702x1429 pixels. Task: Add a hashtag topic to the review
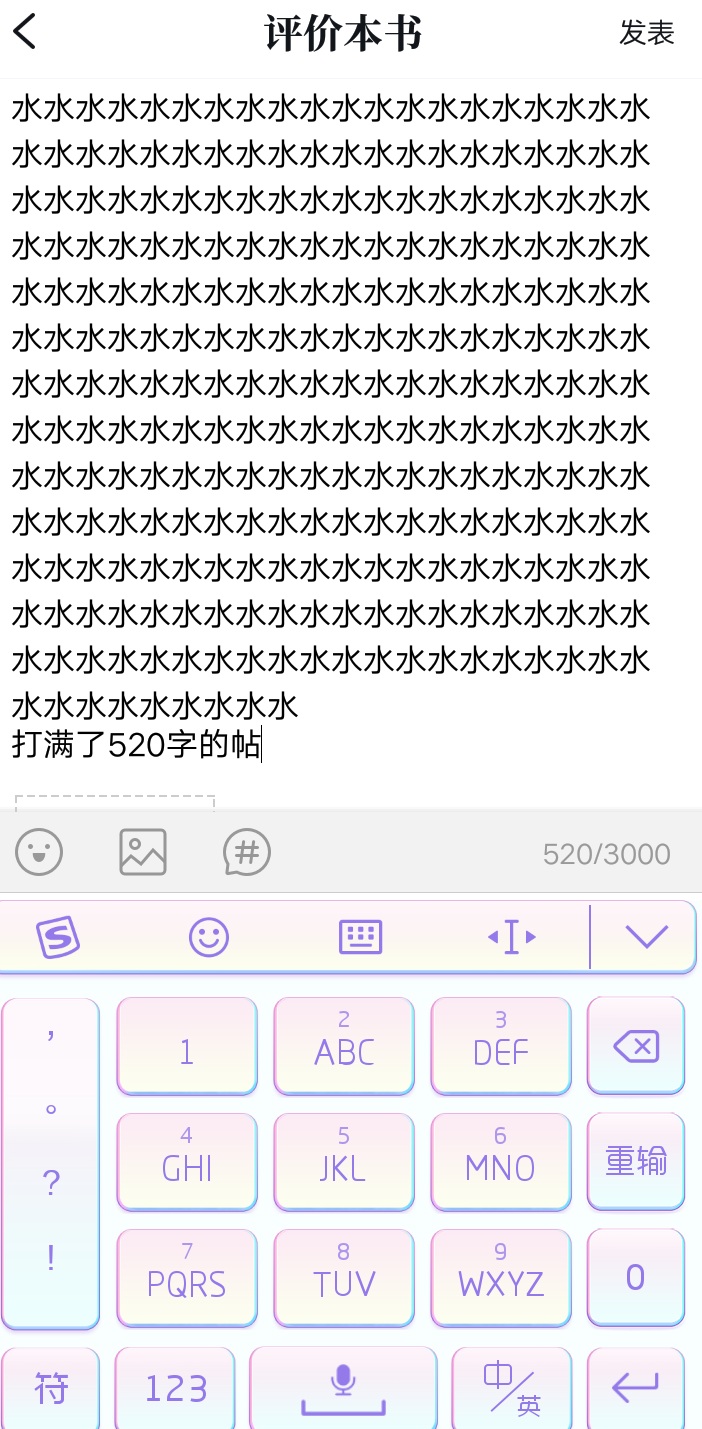247,852
